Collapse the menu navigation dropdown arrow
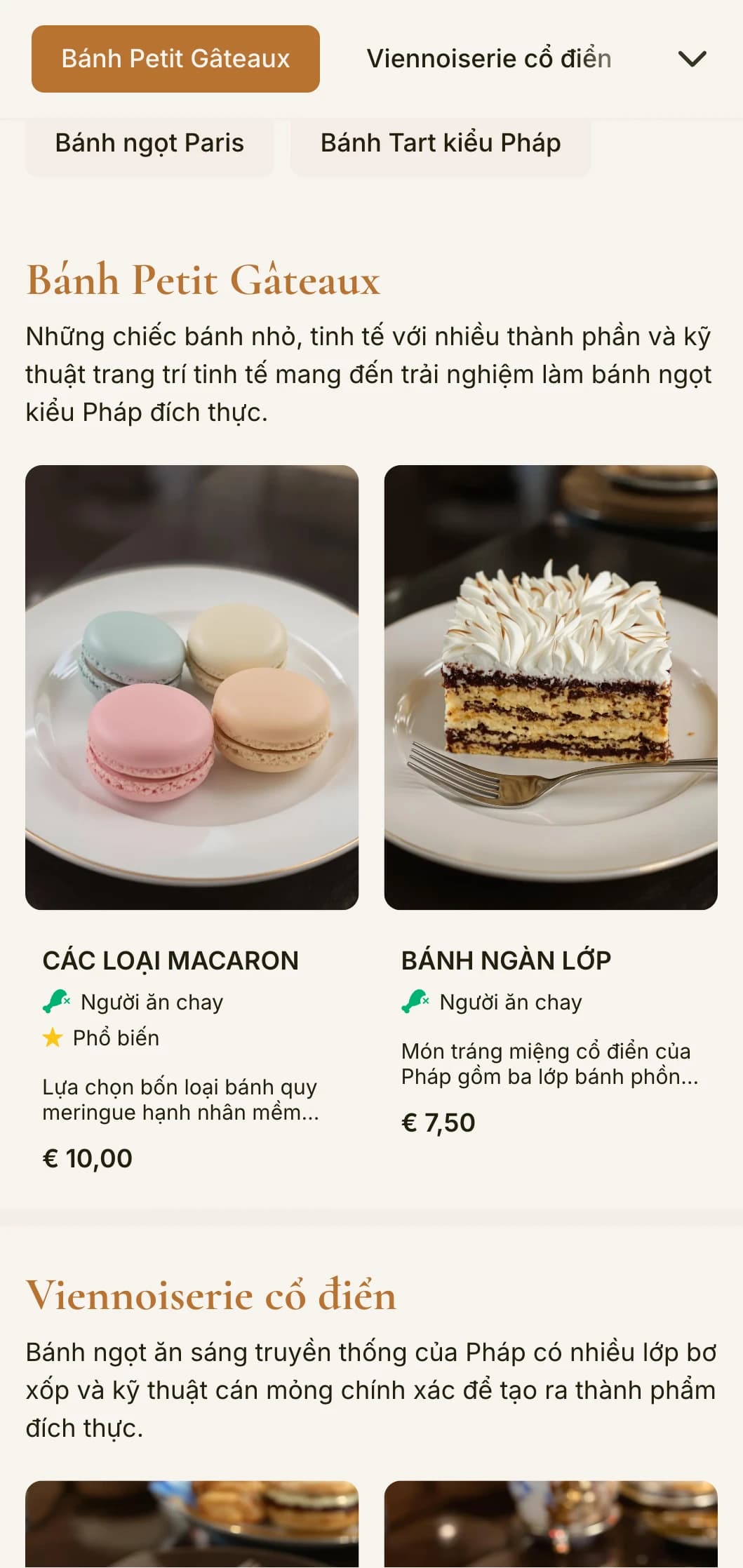Viewport: 743px width, 1568px height. coord(693,59)
